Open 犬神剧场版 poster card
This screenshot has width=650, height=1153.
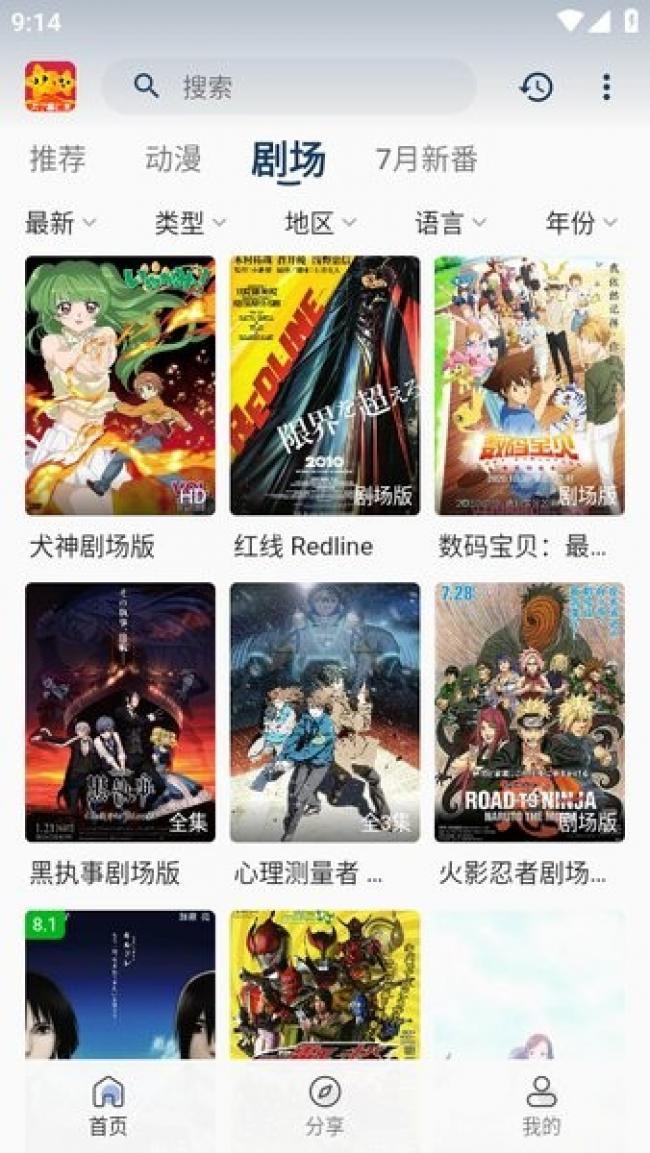tap(120, 386)
